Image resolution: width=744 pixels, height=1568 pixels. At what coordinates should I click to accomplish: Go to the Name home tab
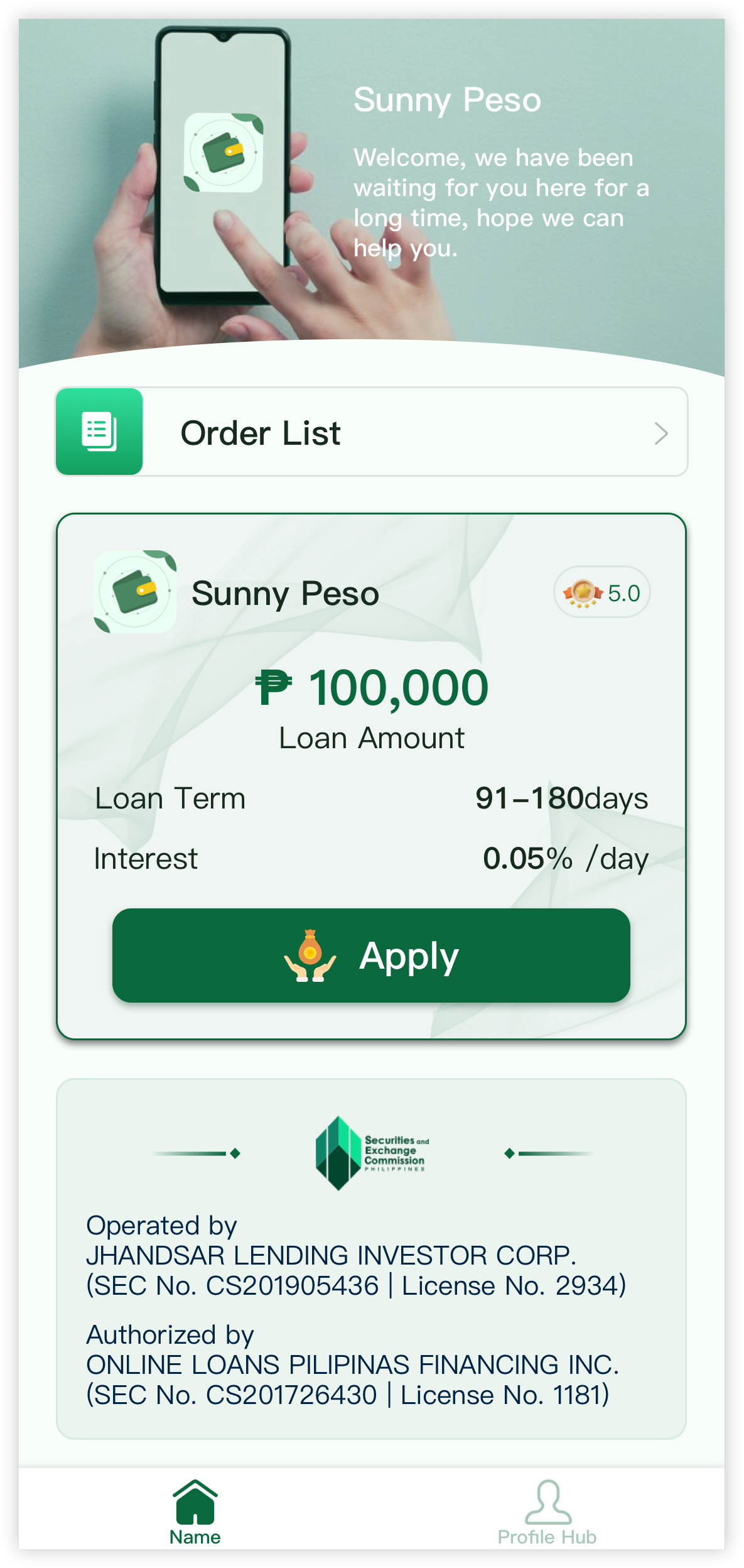[195, 1511]
